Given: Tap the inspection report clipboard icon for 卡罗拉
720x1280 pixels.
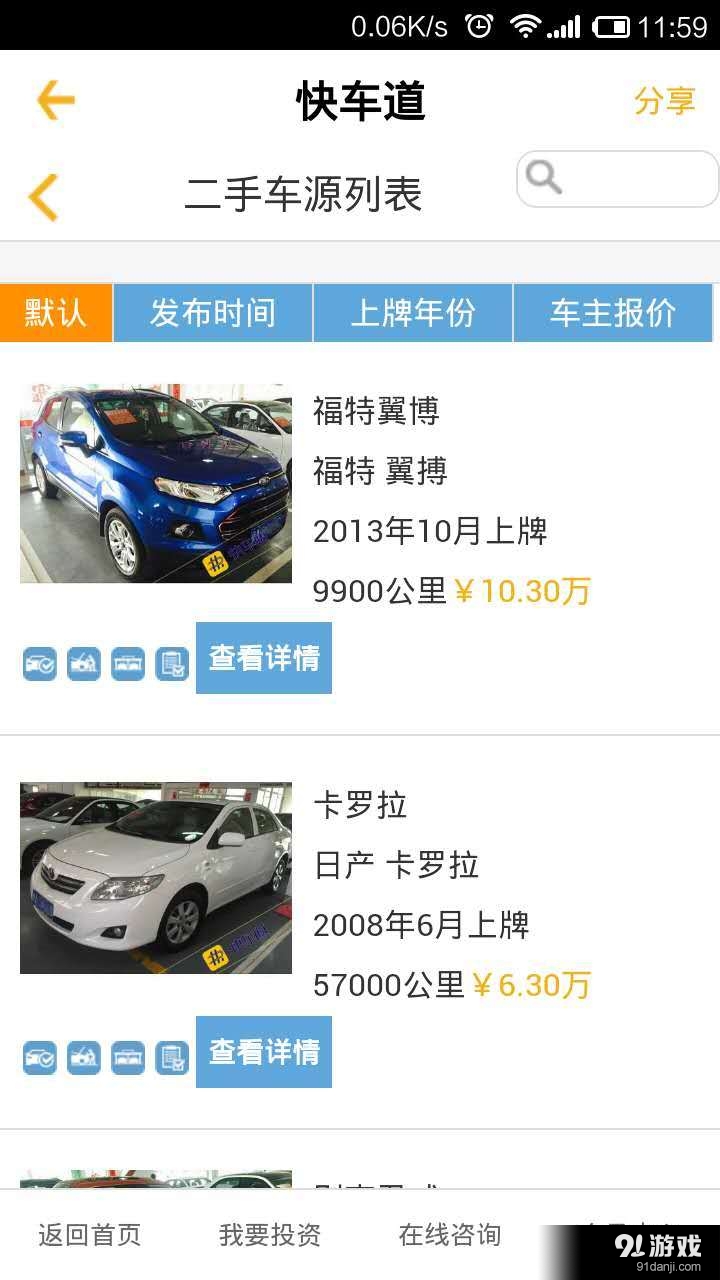Looking at the screenshot, I should point(171,1057).
